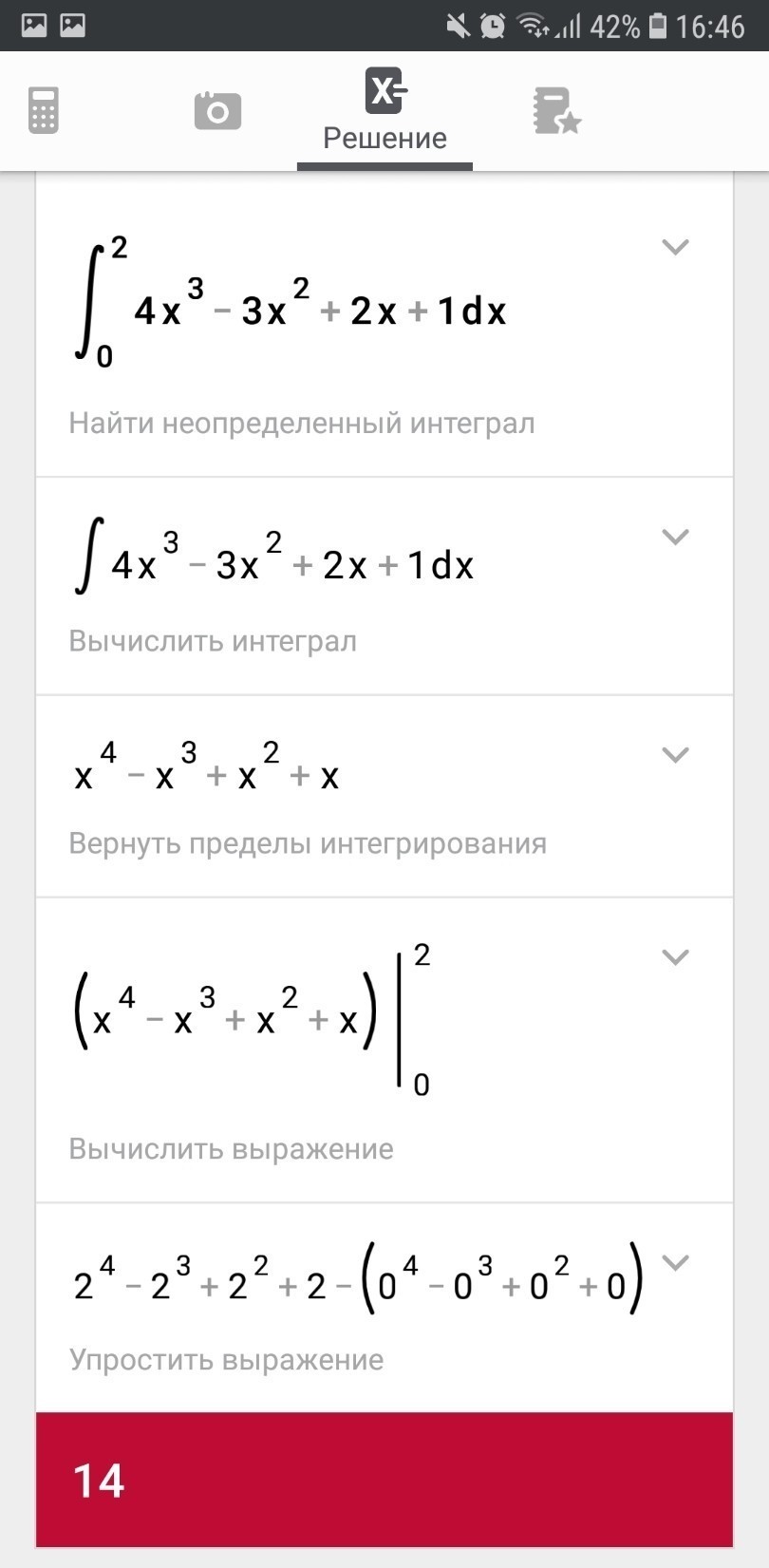Expand the step Вычислить интеграл
The height and width of the screenshot is (1568, 769).
675,537
